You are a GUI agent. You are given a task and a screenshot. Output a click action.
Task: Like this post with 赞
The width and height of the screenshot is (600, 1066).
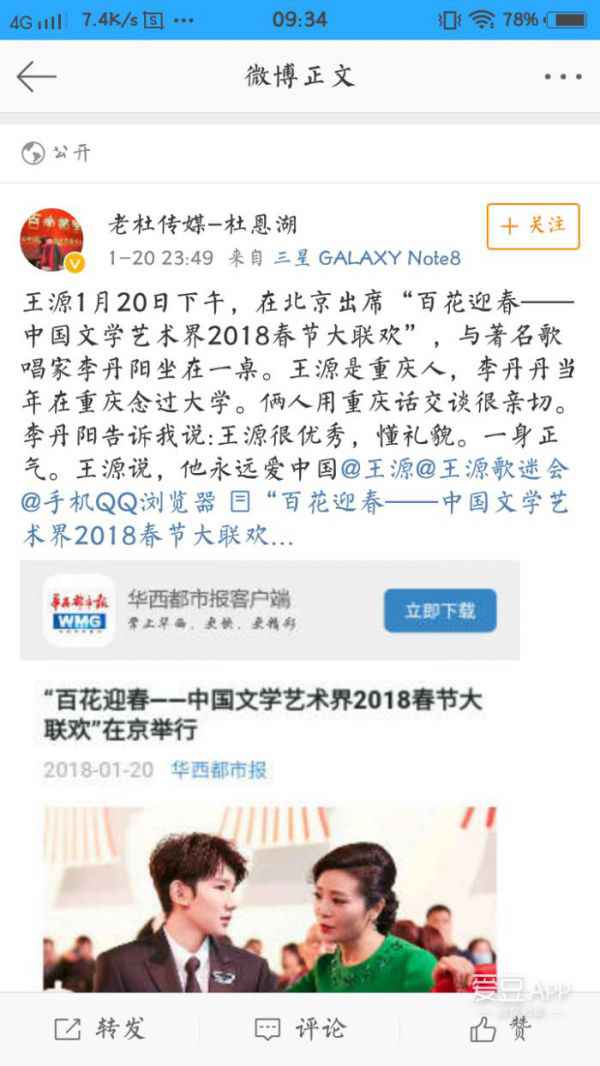500,1028
